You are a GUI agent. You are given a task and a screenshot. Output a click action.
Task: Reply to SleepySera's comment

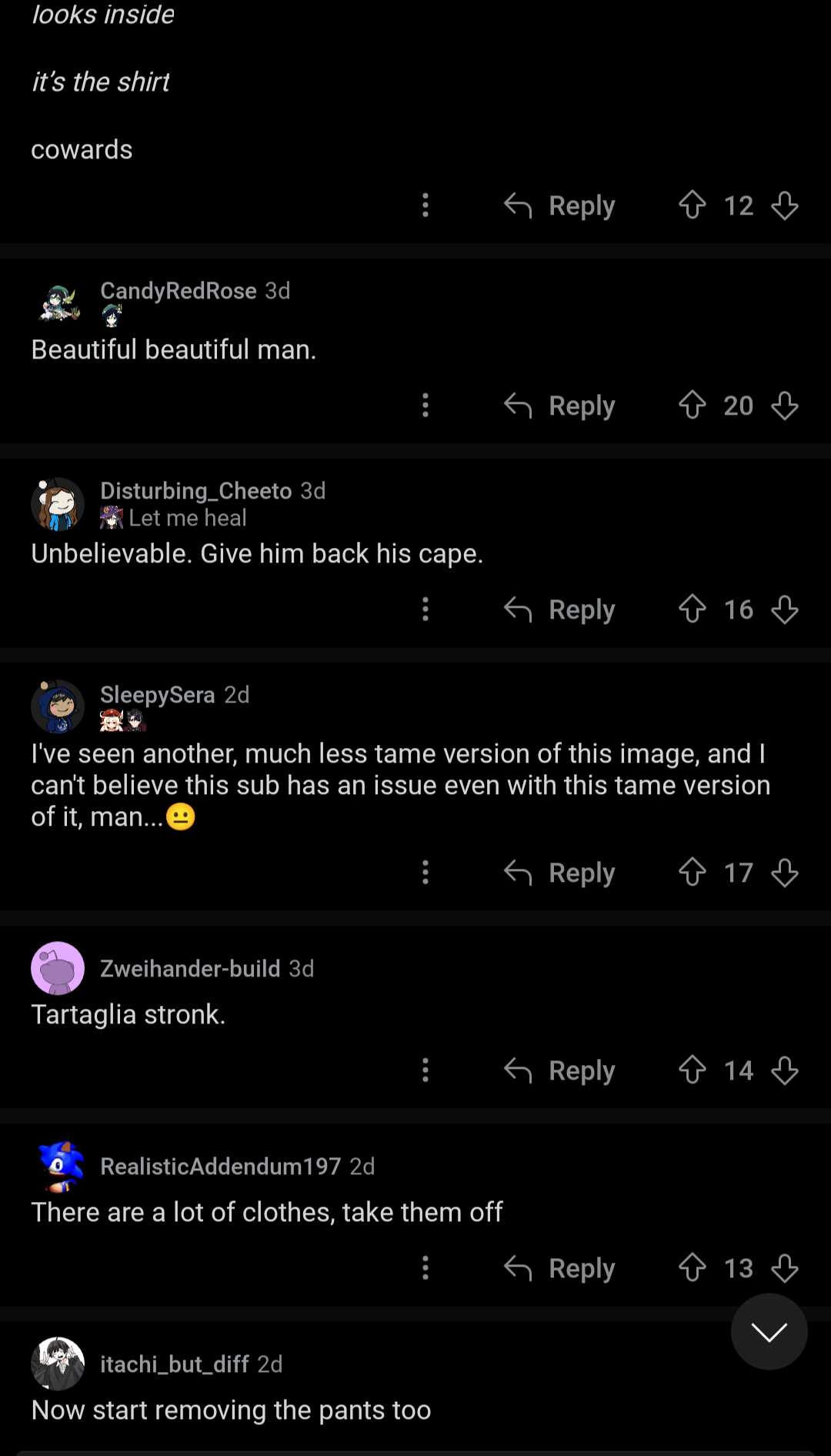[559, 873]
